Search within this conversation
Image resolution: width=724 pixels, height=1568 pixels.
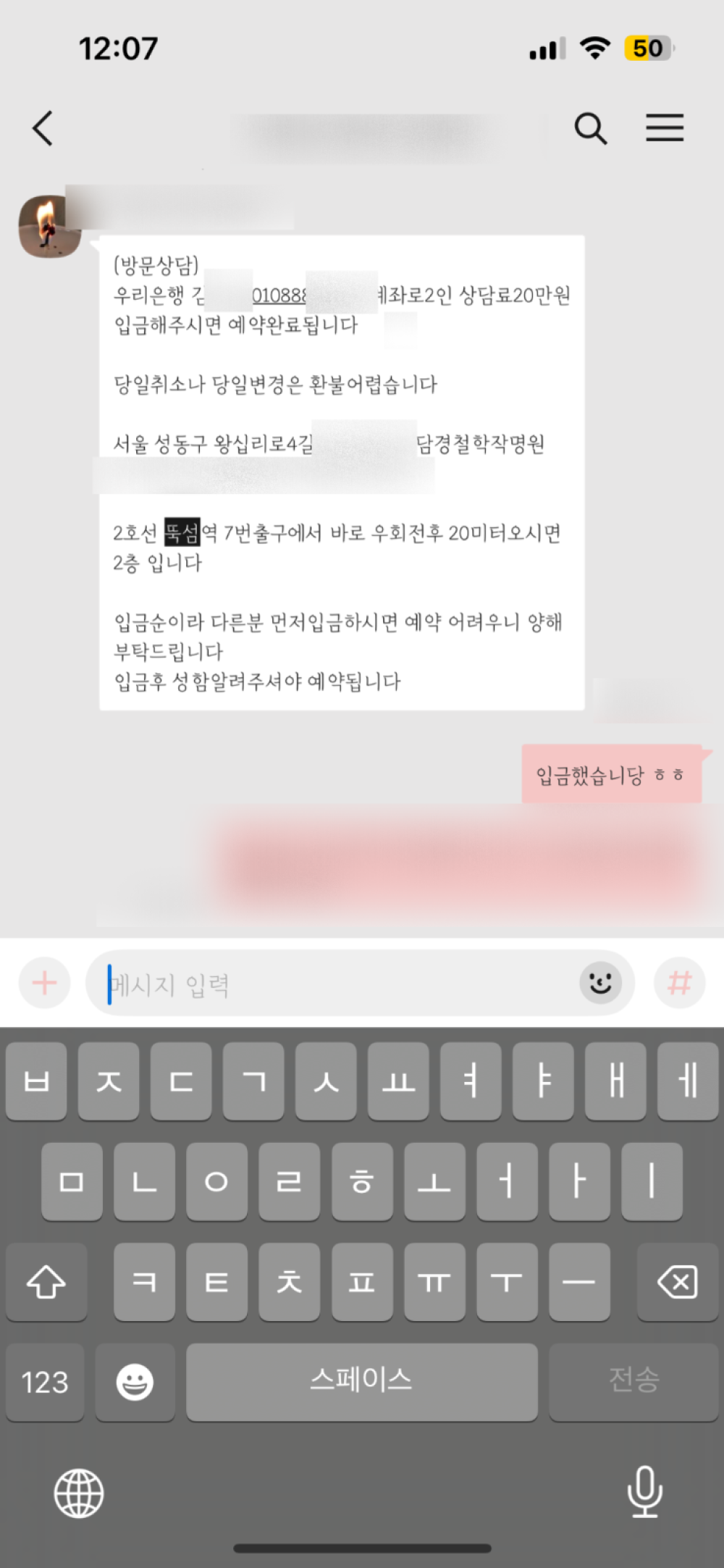tap(590, 129)
